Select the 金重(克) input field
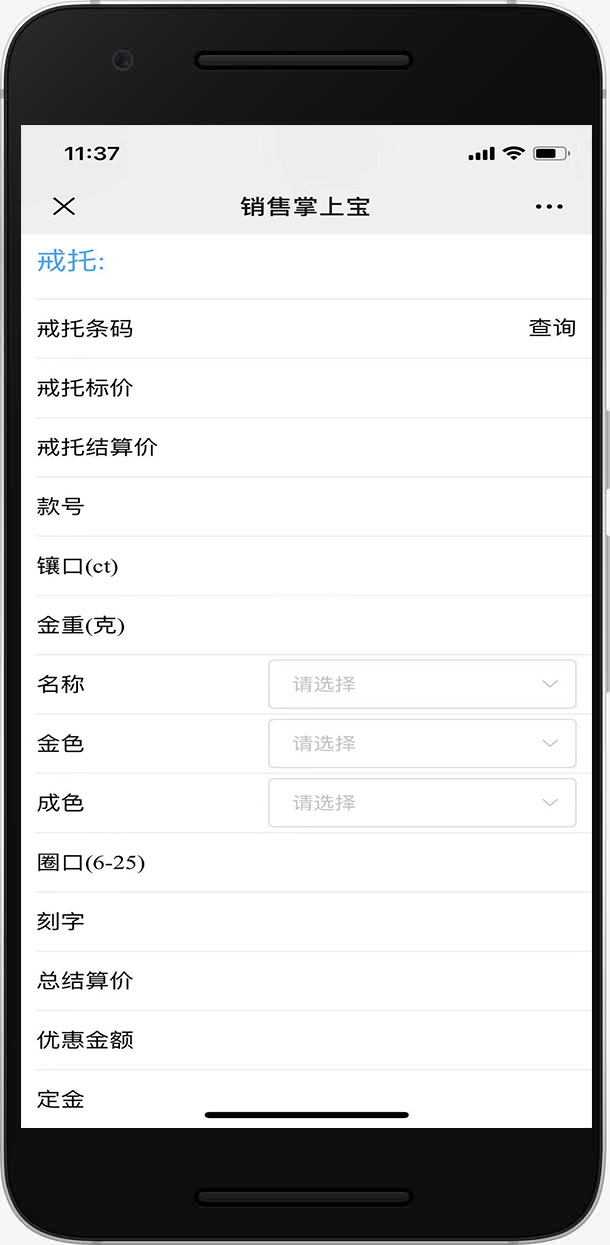This screenshot has width=610, height=1245. tap(306, 625)
